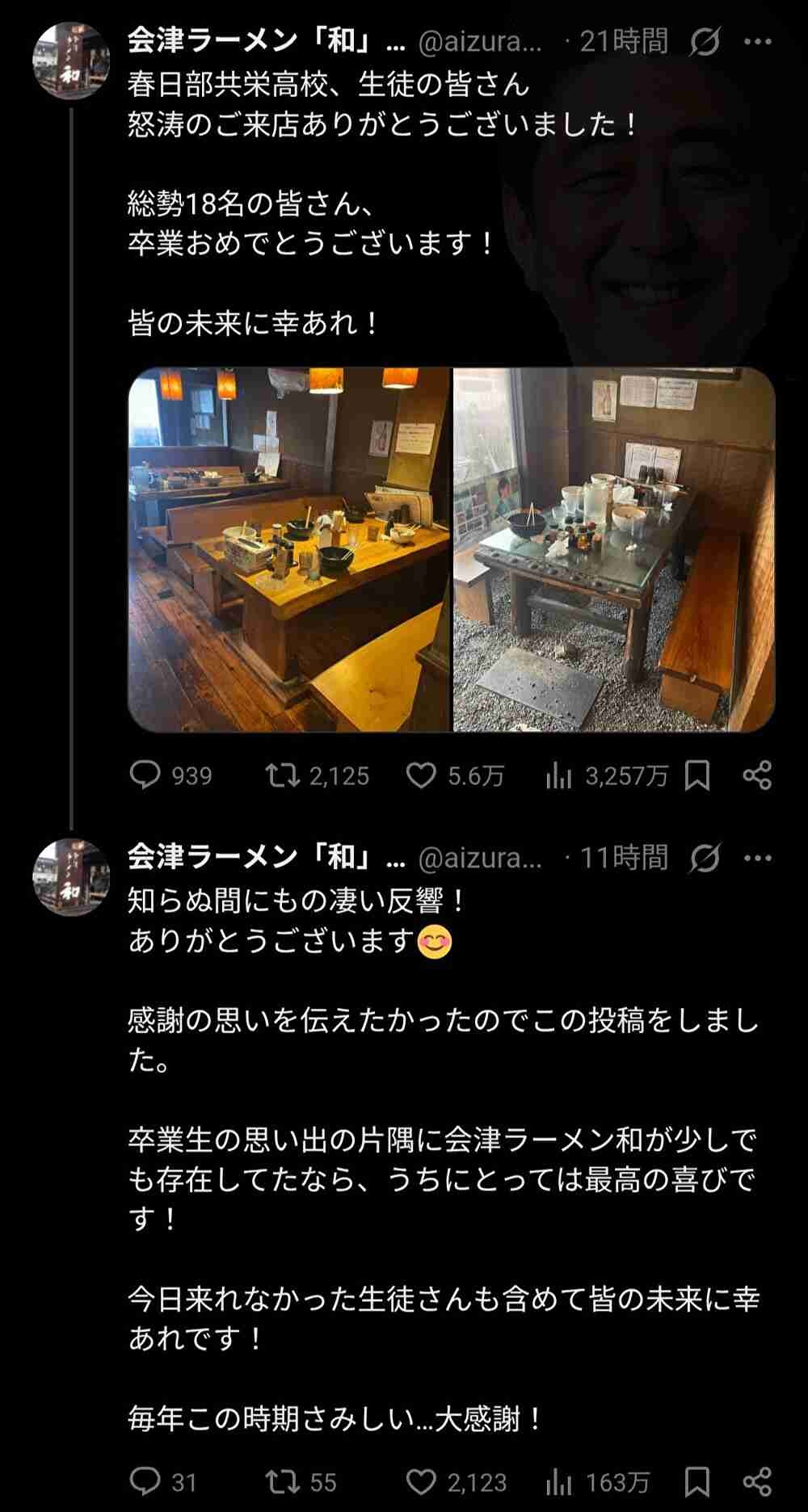Screen dimensions: 808x1512
Task: Share the 知らぬ間にもの凄い反響 post
Action: point(757,1482)
